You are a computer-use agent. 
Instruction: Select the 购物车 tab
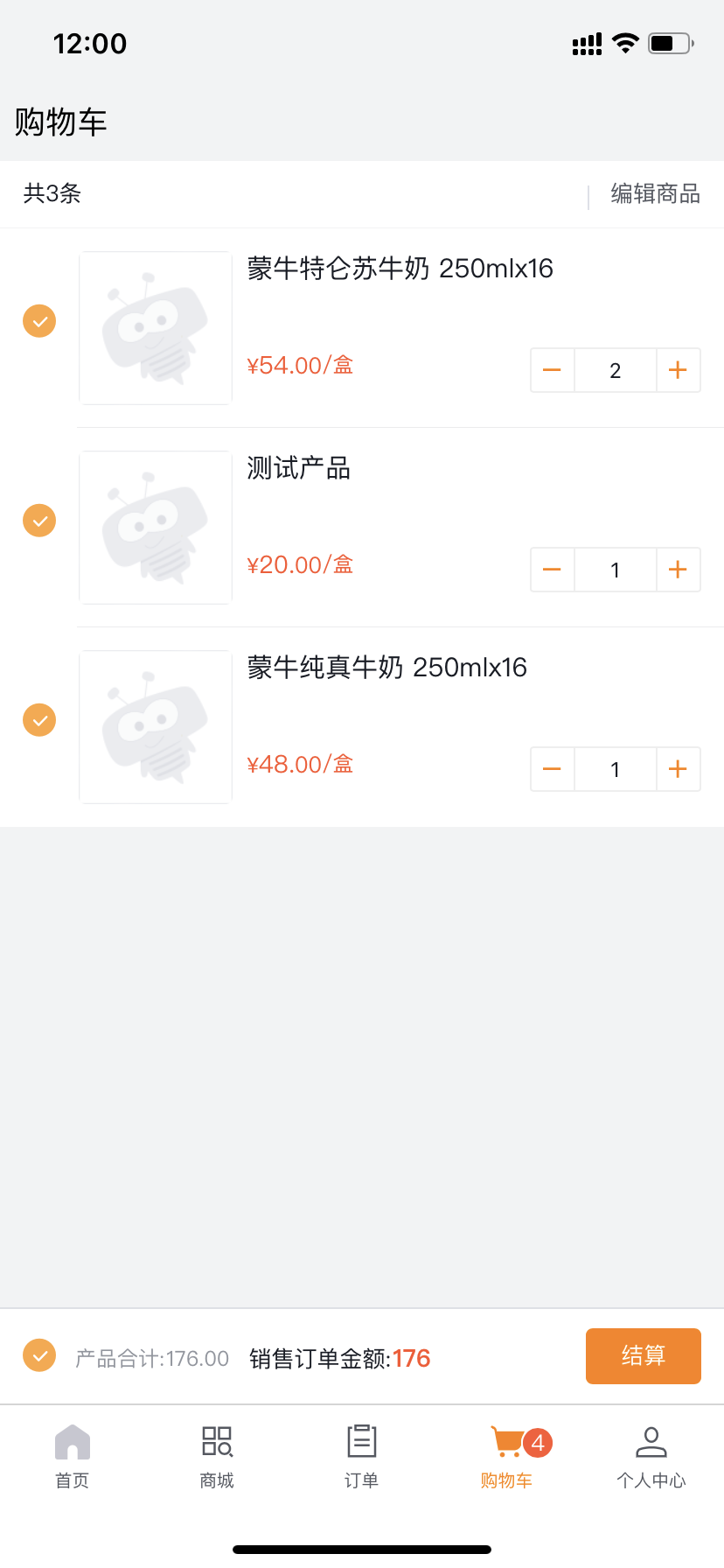coord(507,1455)
